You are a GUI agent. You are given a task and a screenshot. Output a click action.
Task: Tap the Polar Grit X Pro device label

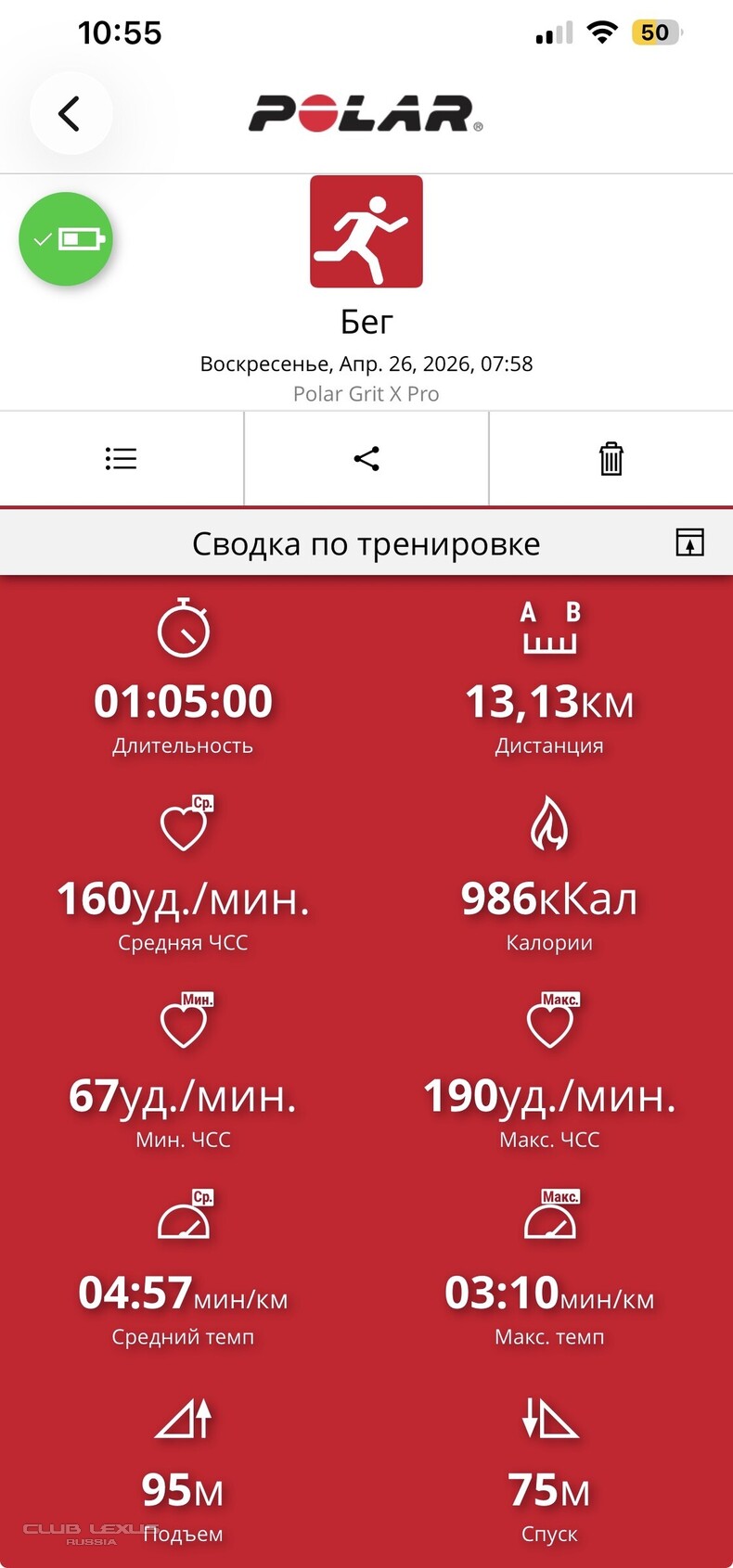tap(366, 393)
